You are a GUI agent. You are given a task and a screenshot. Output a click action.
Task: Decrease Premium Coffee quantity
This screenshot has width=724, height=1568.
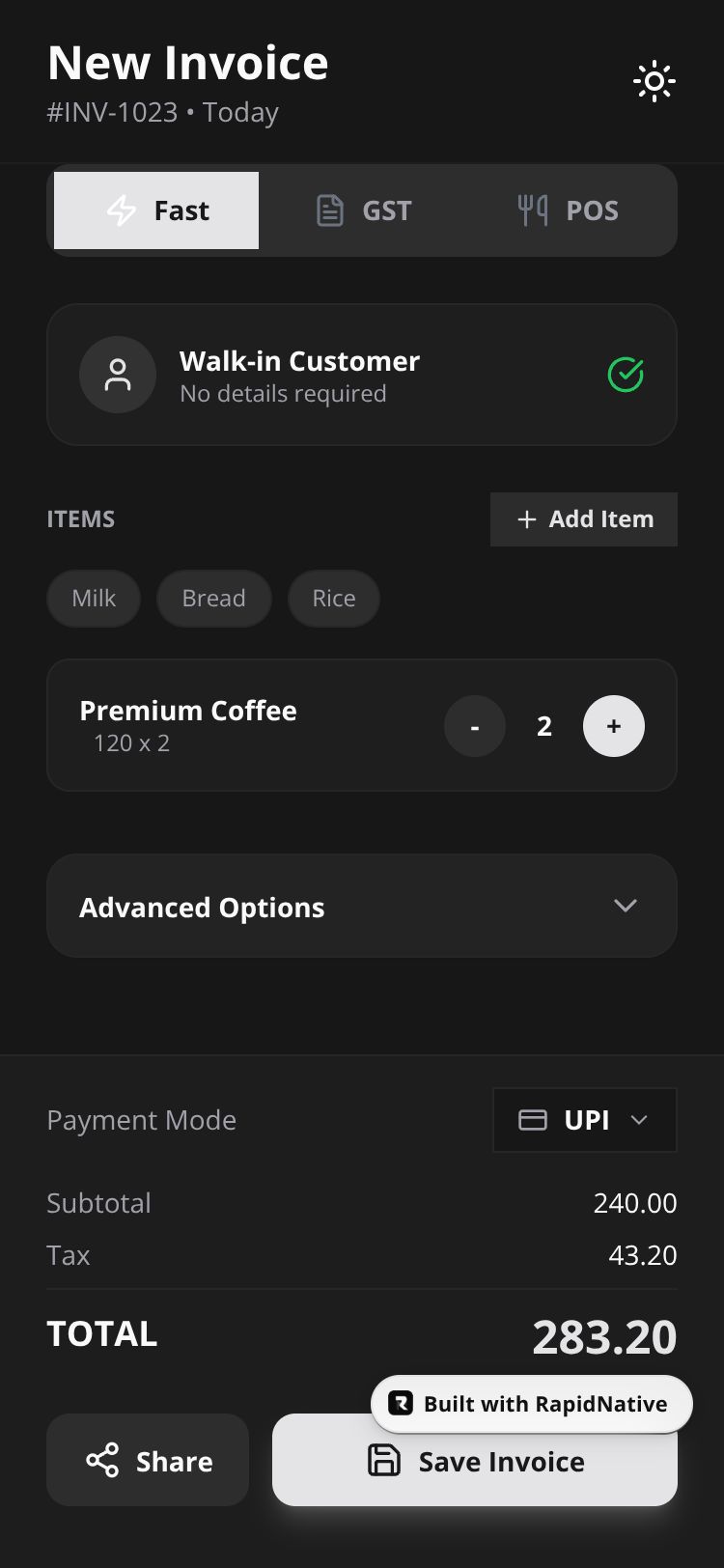click(x=474, y=726)
